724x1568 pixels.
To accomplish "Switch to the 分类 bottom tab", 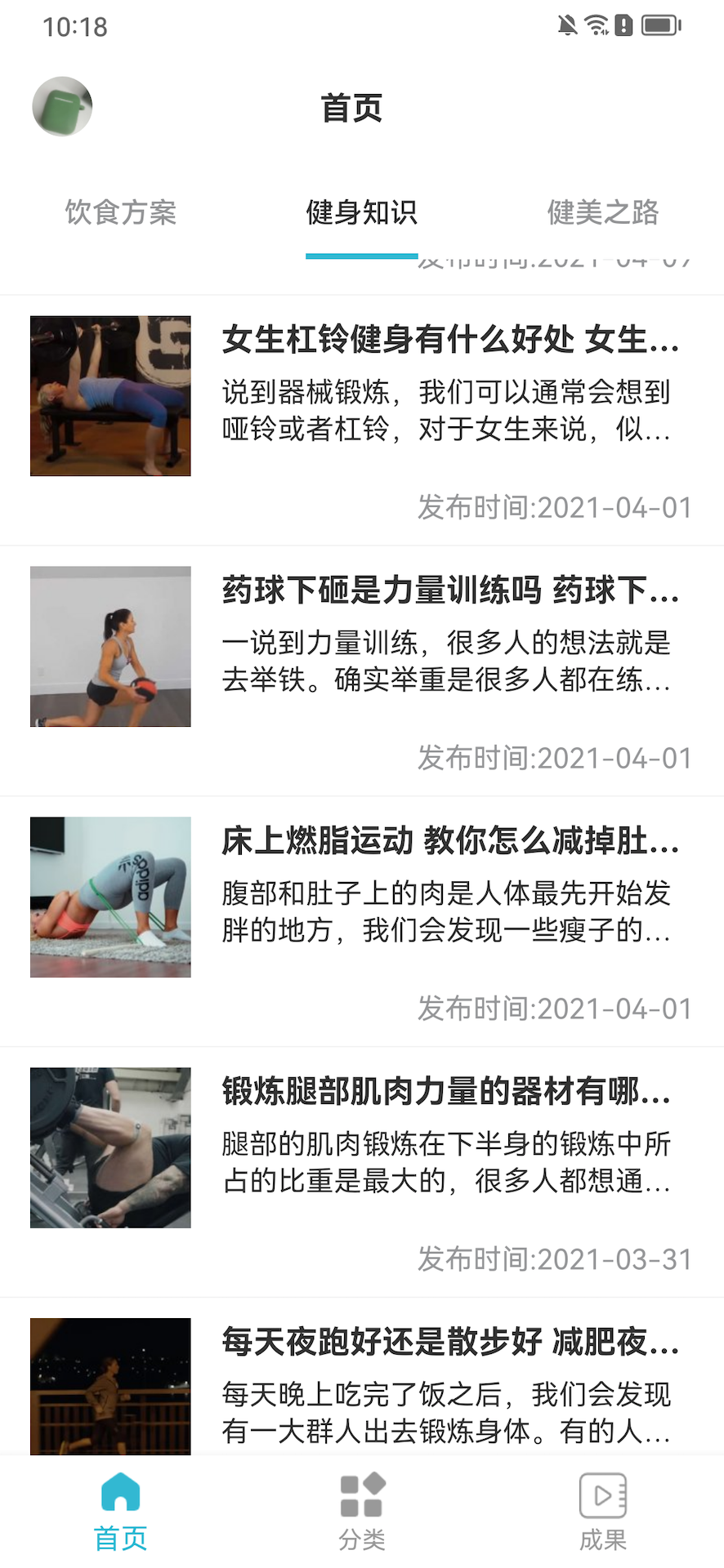I will pos(362,1512).
